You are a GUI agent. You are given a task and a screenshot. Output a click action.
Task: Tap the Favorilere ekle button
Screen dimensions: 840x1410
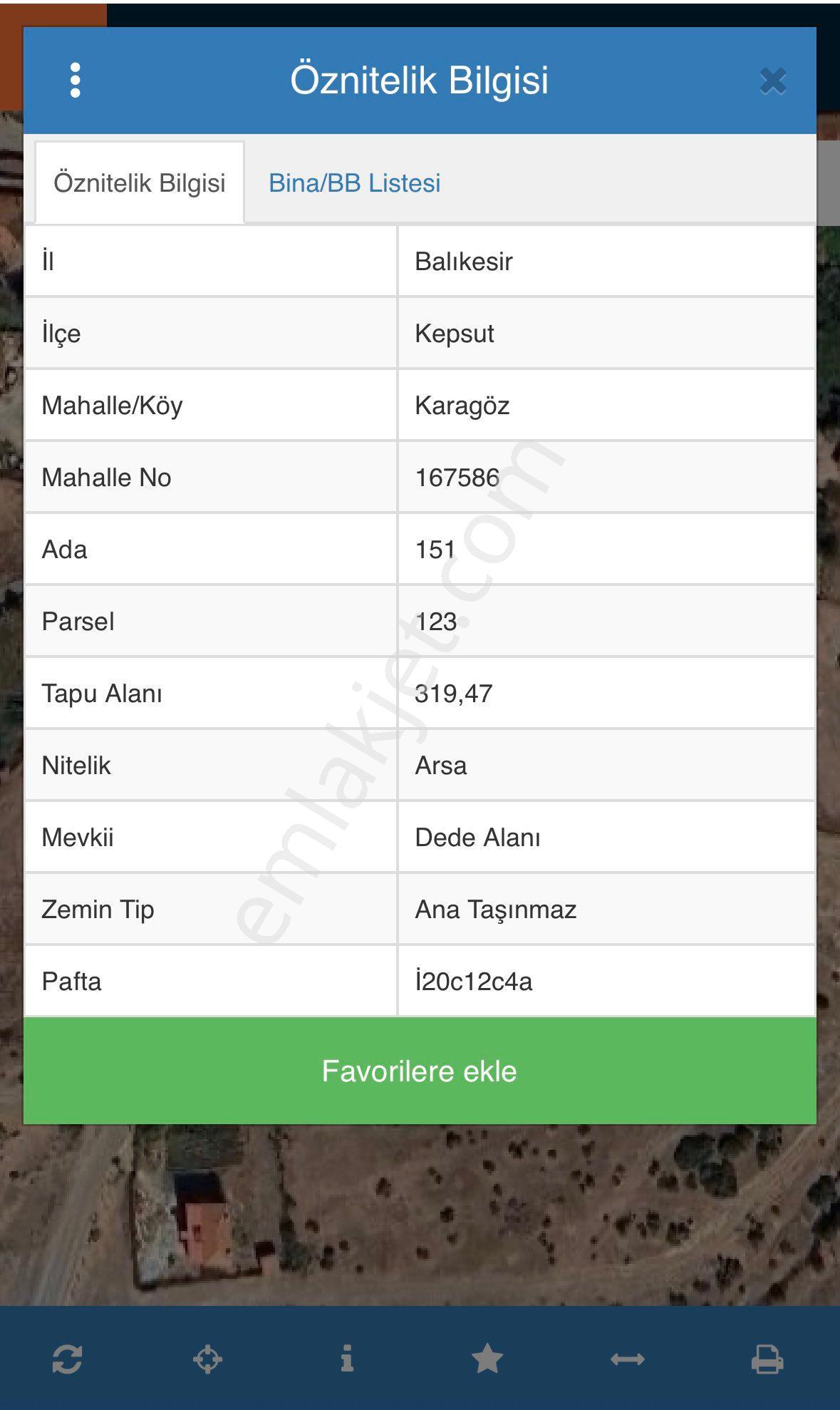point(420,1071)
